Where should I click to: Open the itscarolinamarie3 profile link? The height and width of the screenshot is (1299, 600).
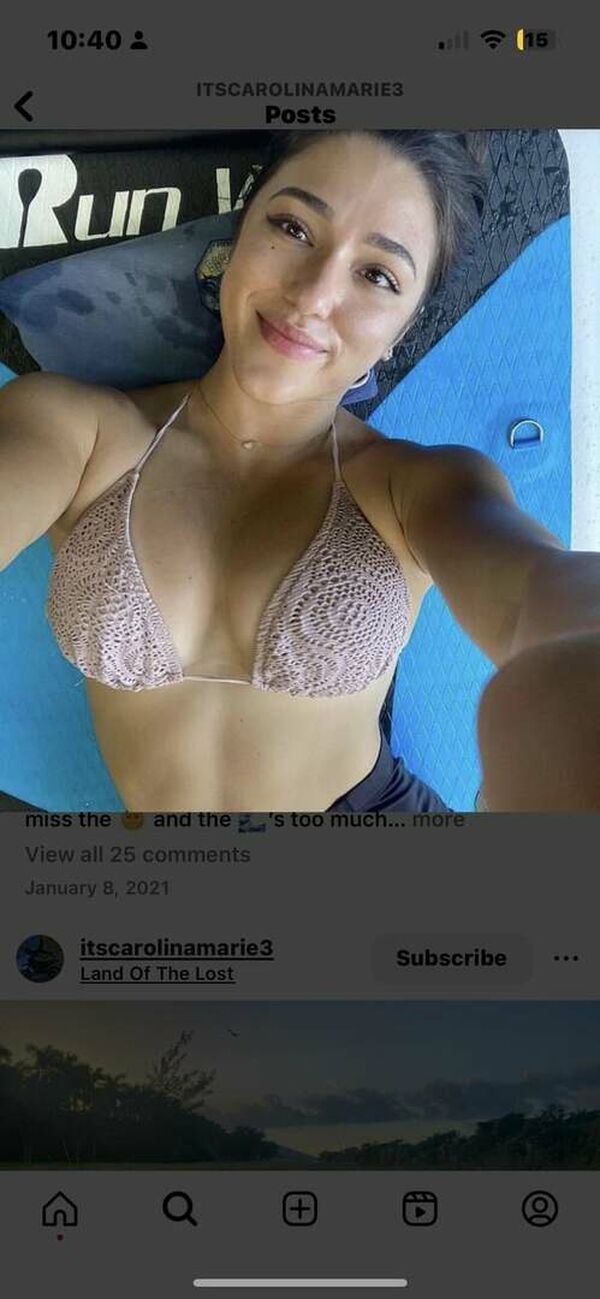(176, 947)
